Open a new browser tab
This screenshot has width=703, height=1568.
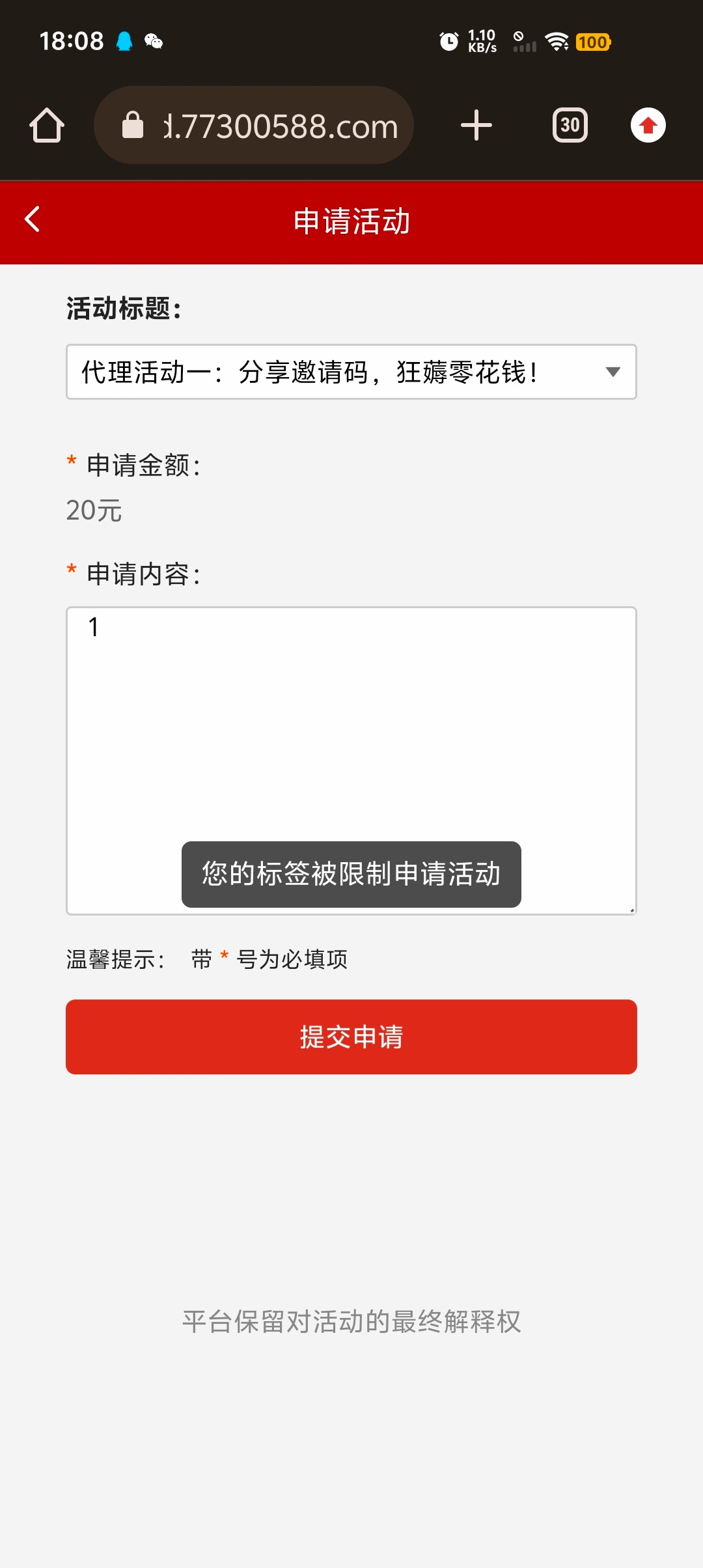coord(476,125)
